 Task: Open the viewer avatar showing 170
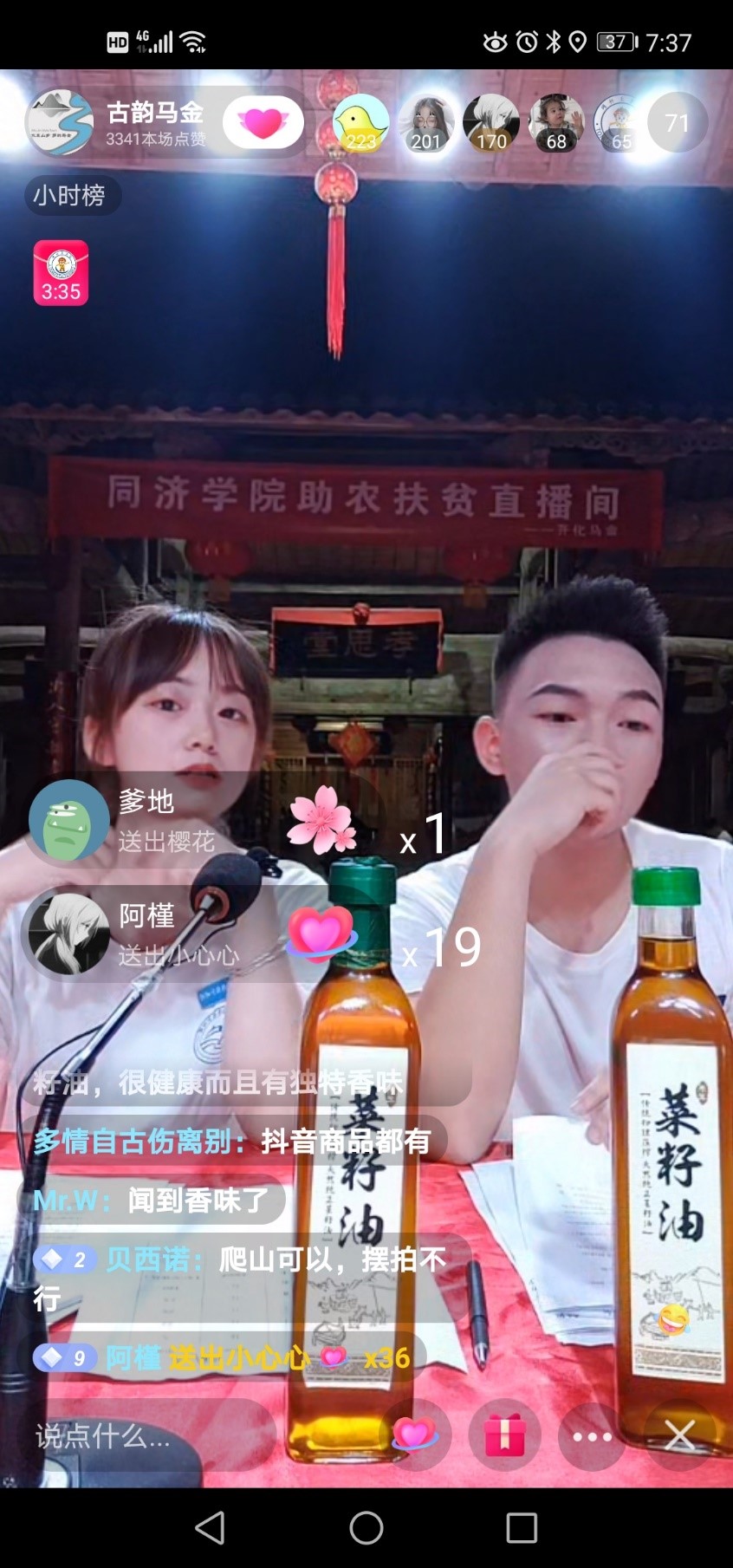(491, 122)
